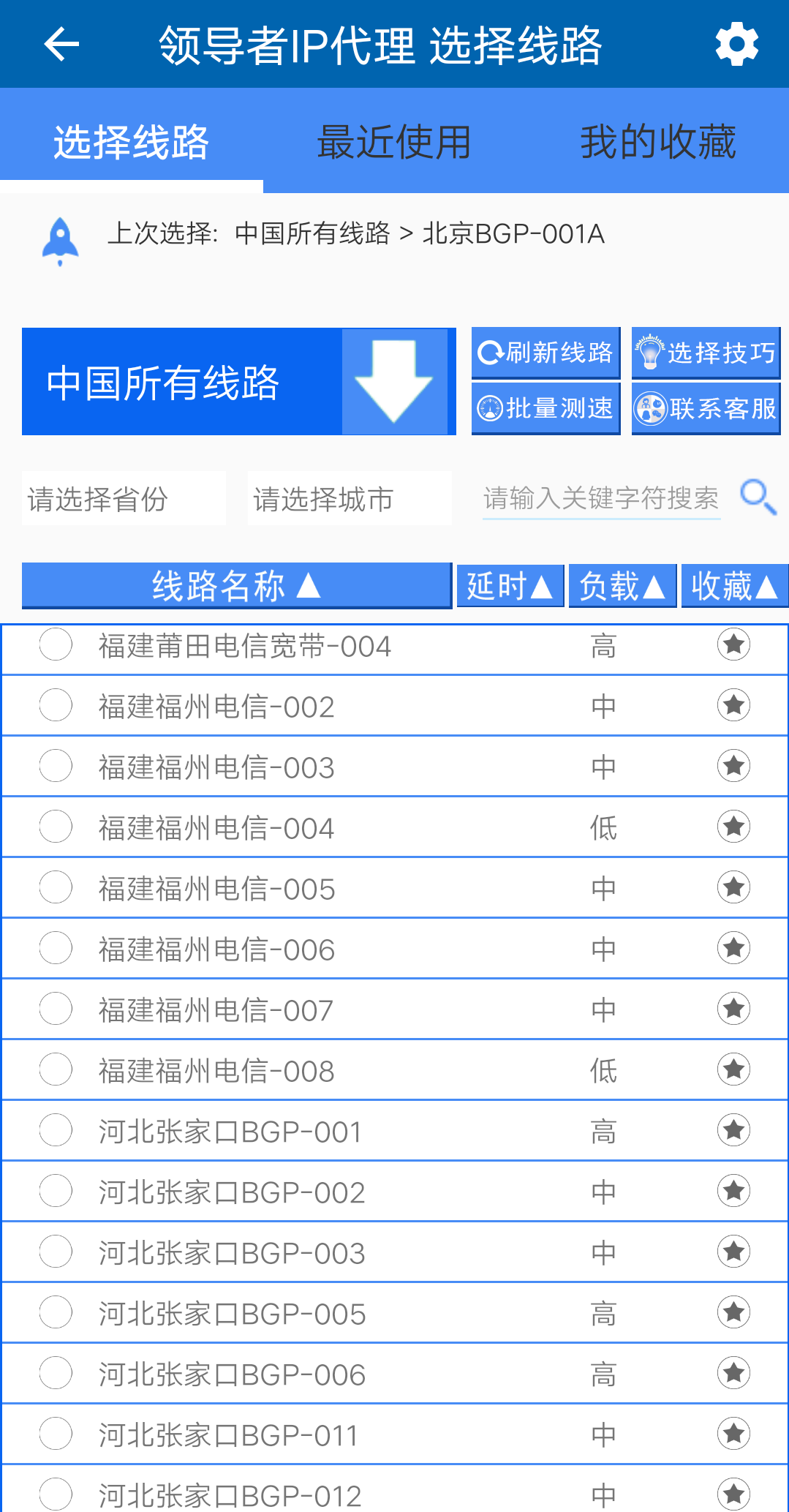Open the 请选择省份 province picker
Viewport: 789px width, 1512px height.
pos(124,499)
